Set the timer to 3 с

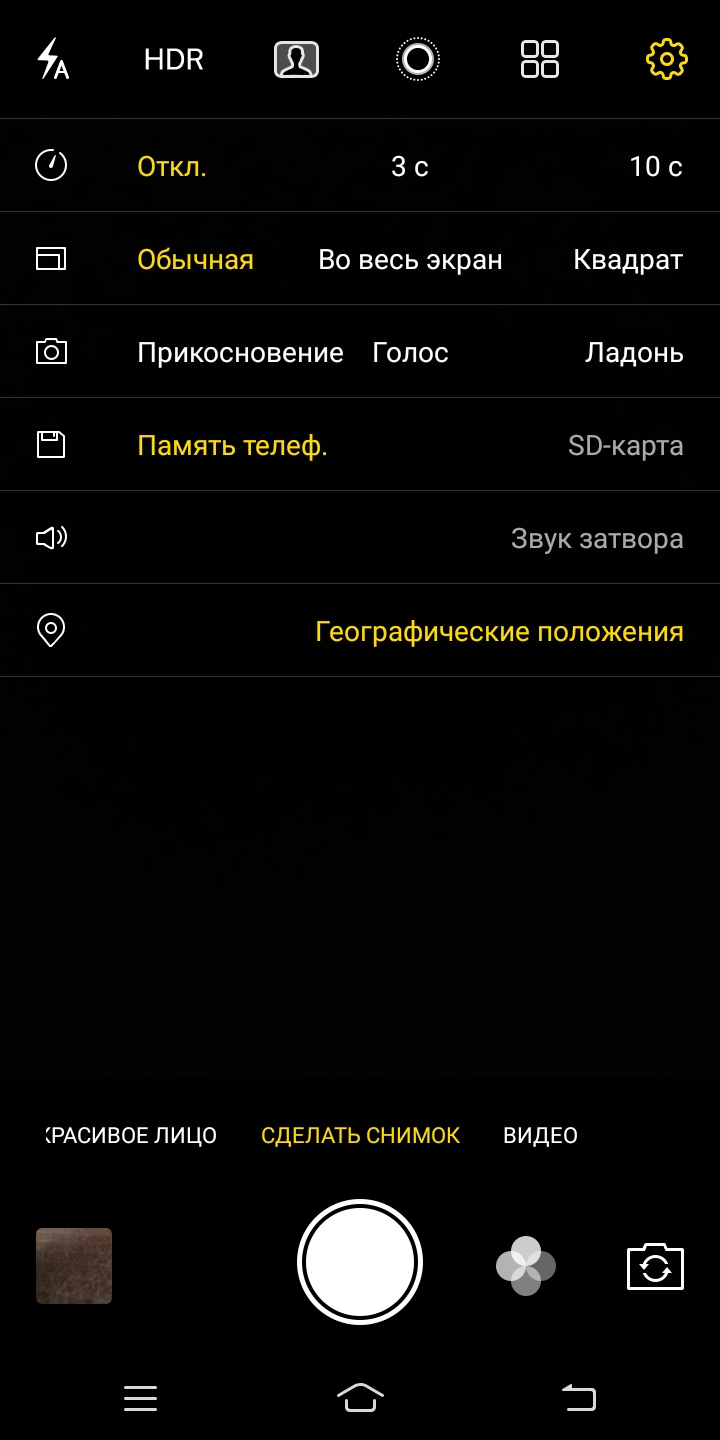click(x=410, y=166)
